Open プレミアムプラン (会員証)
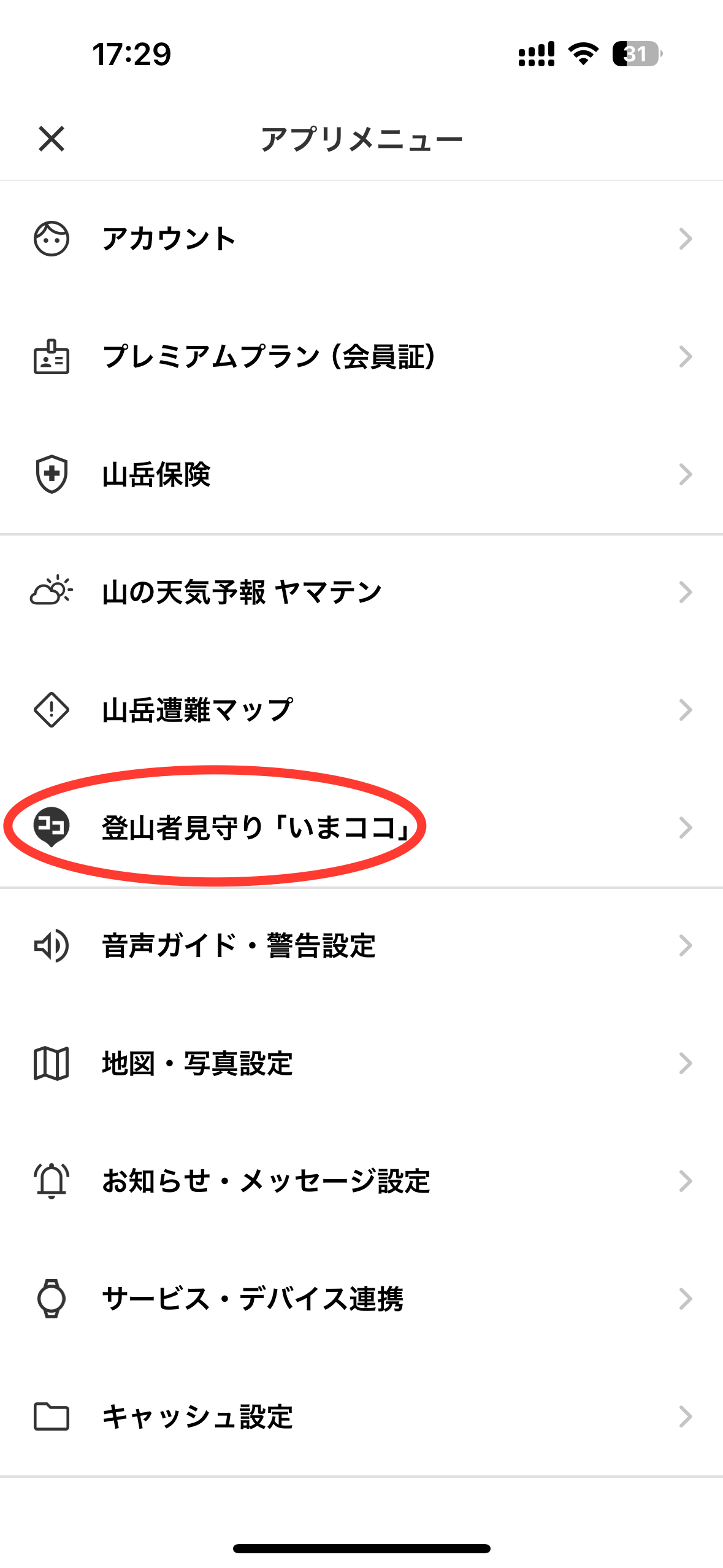723x1568 pixels. click(361, 356)
